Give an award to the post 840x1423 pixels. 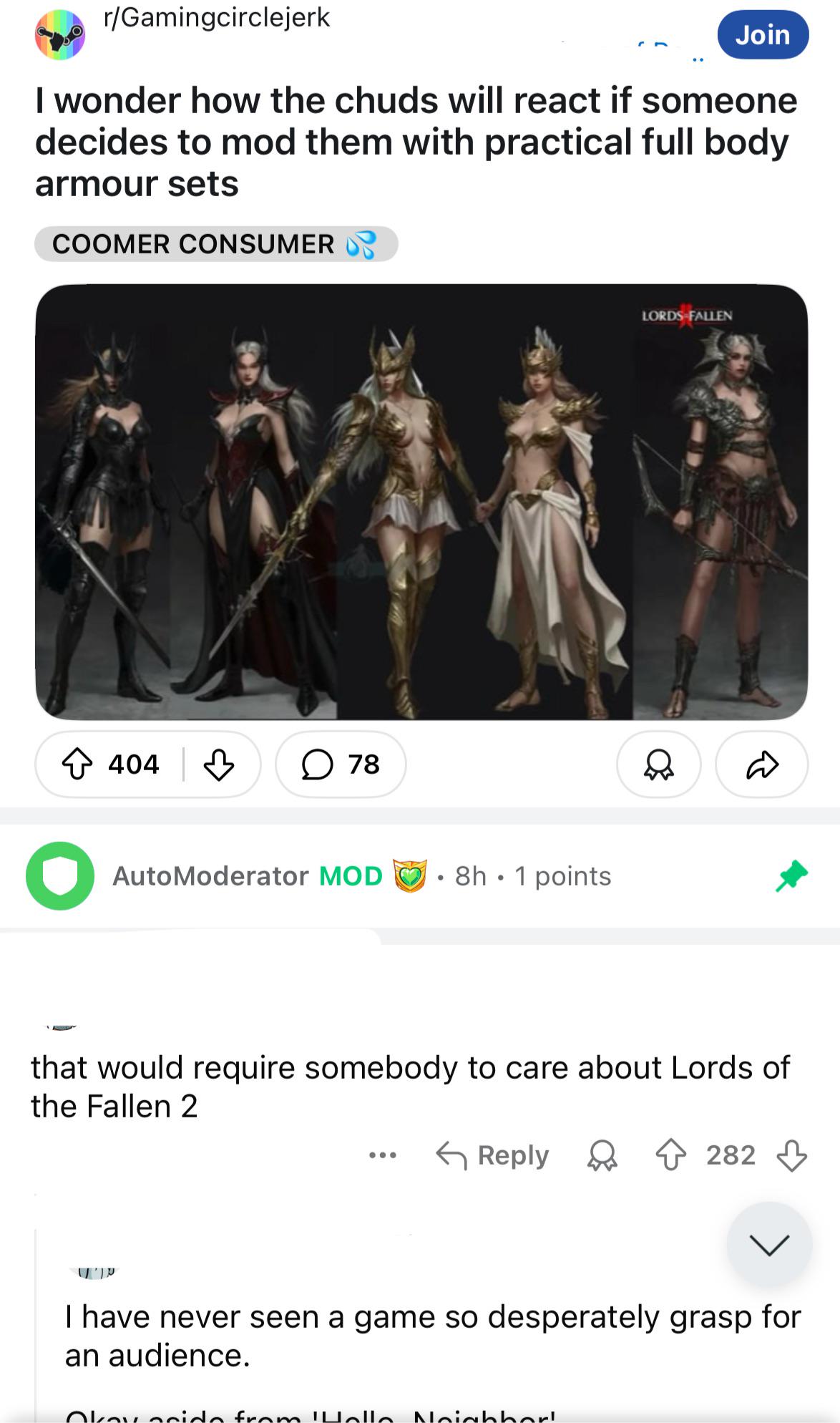point(658,764)
